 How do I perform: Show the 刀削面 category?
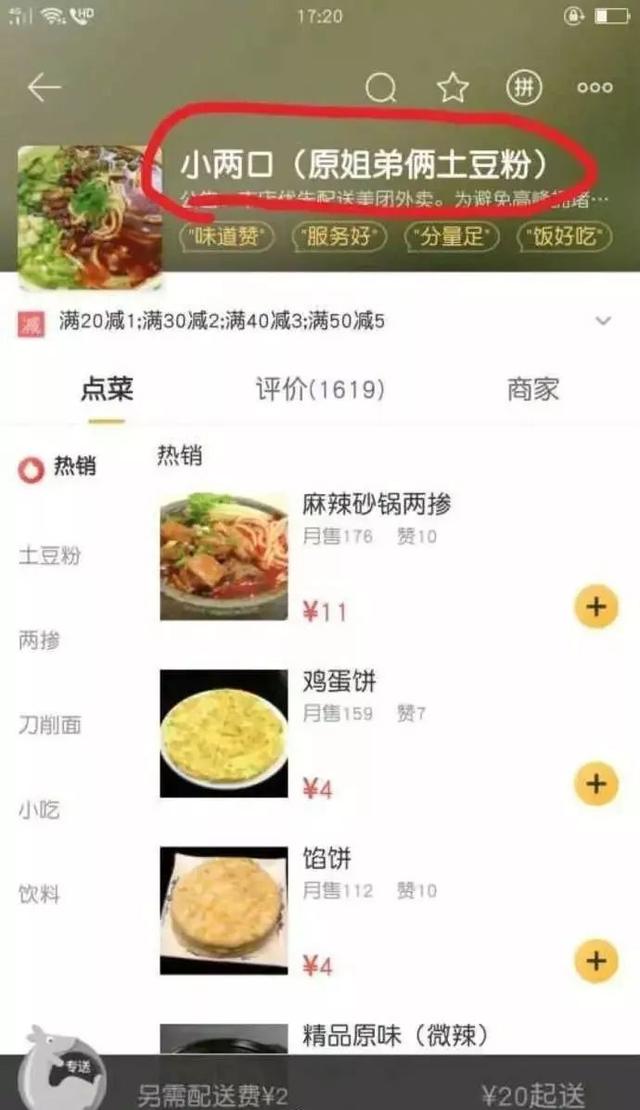click(49, 725)
